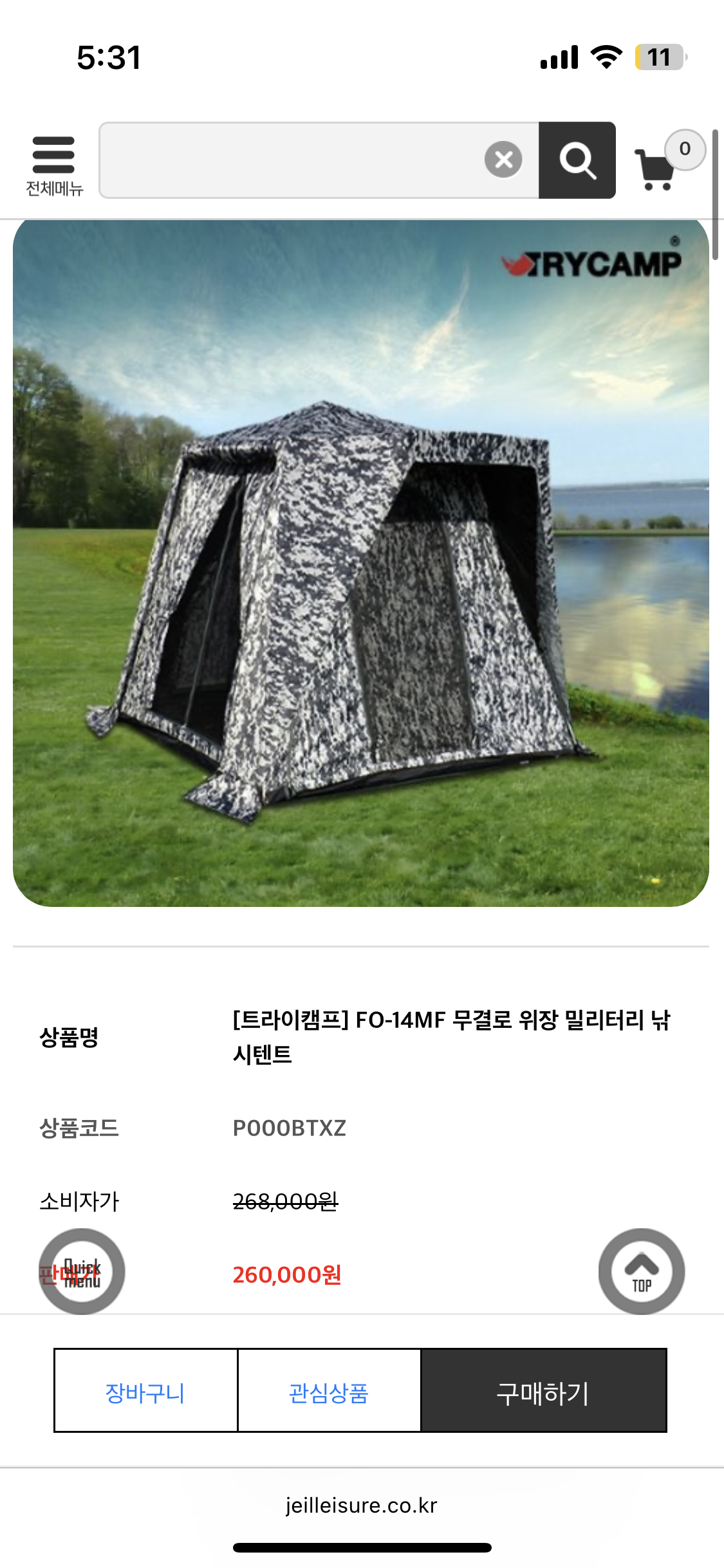View the camouflage tent product image
The image size is (724, 1568).
pyautogui.click(x=361, y=563)
